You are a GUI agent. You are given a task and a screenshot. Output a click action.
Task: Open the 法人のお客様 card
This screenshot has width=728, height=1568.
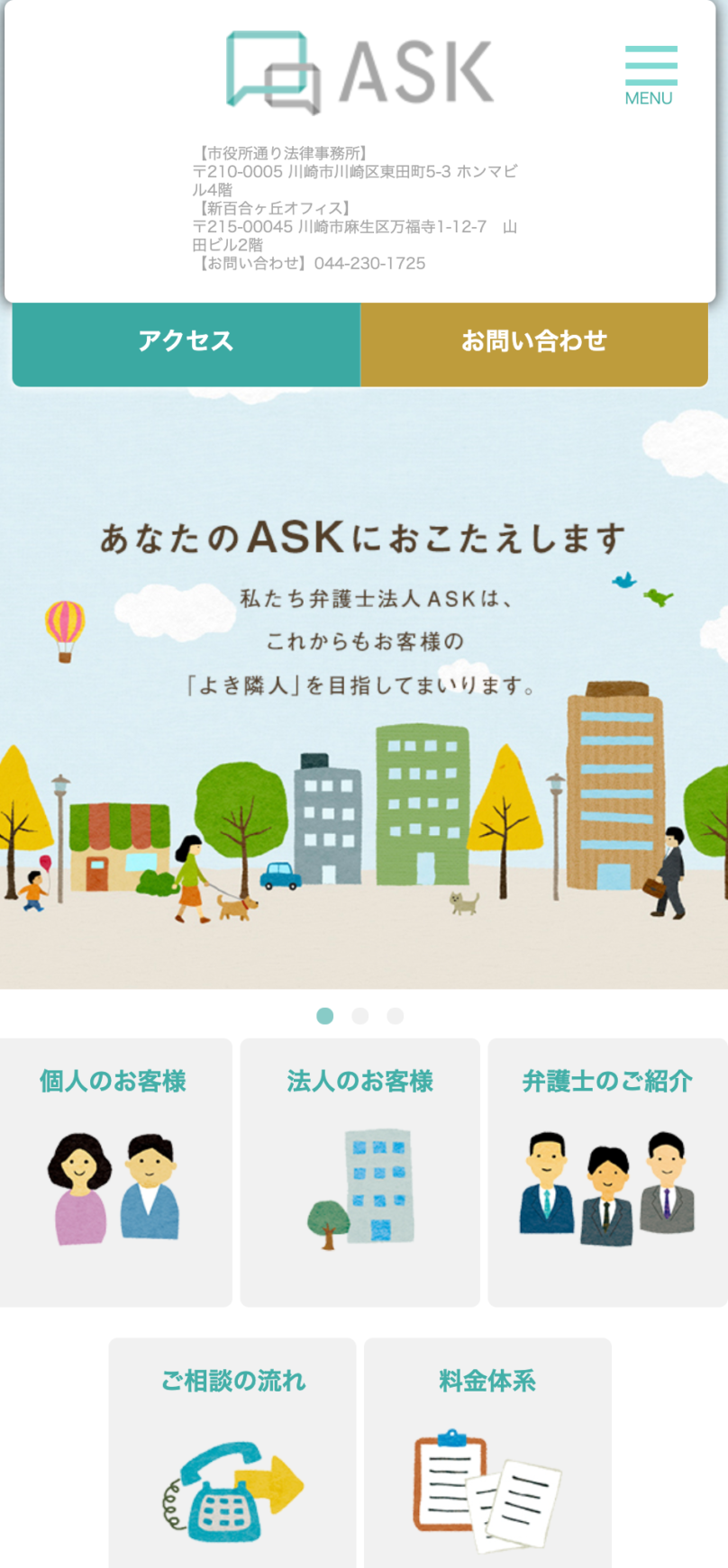[x=359, y=1171]
